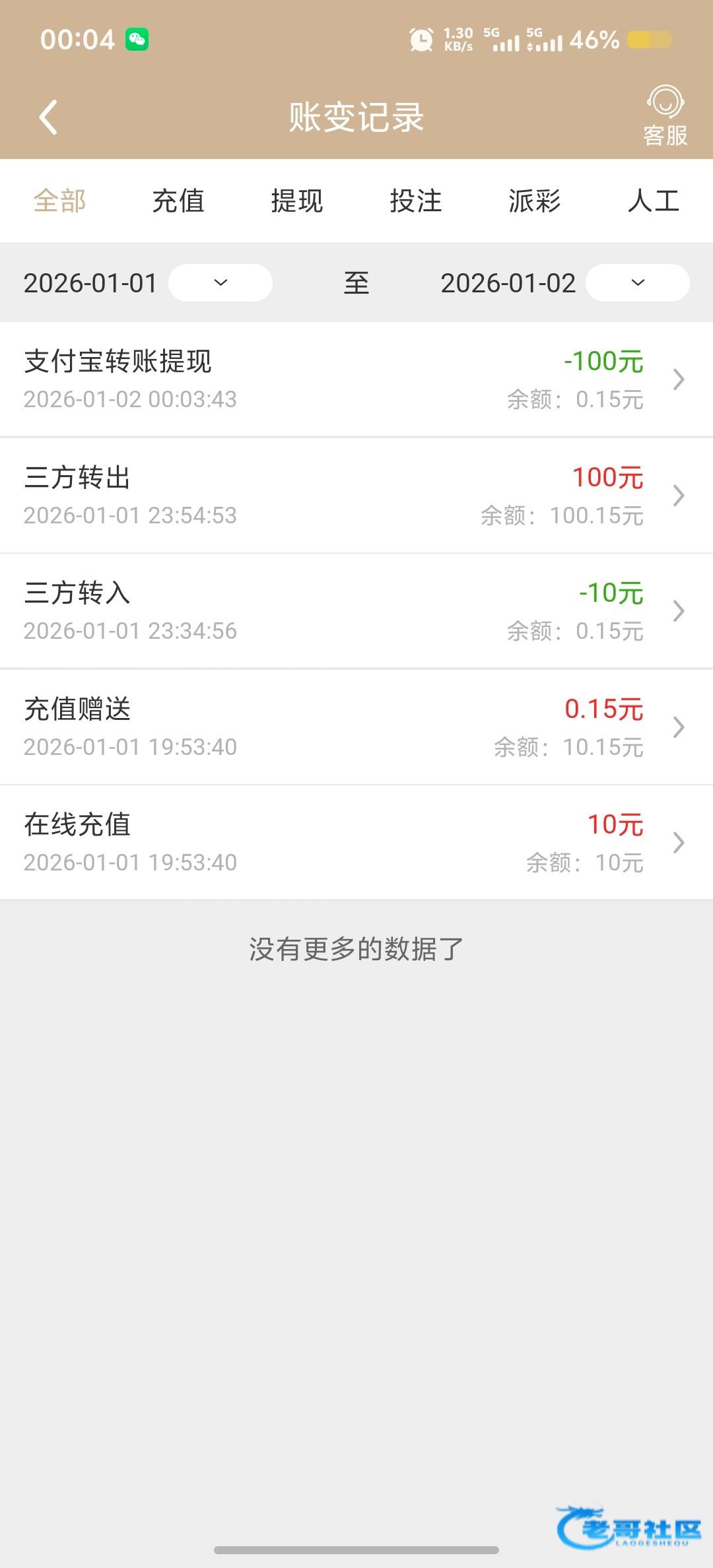This screenshot has width=713, height=1568.
Task: Open the 三方转入 transaction
Action: click(356, 611)
